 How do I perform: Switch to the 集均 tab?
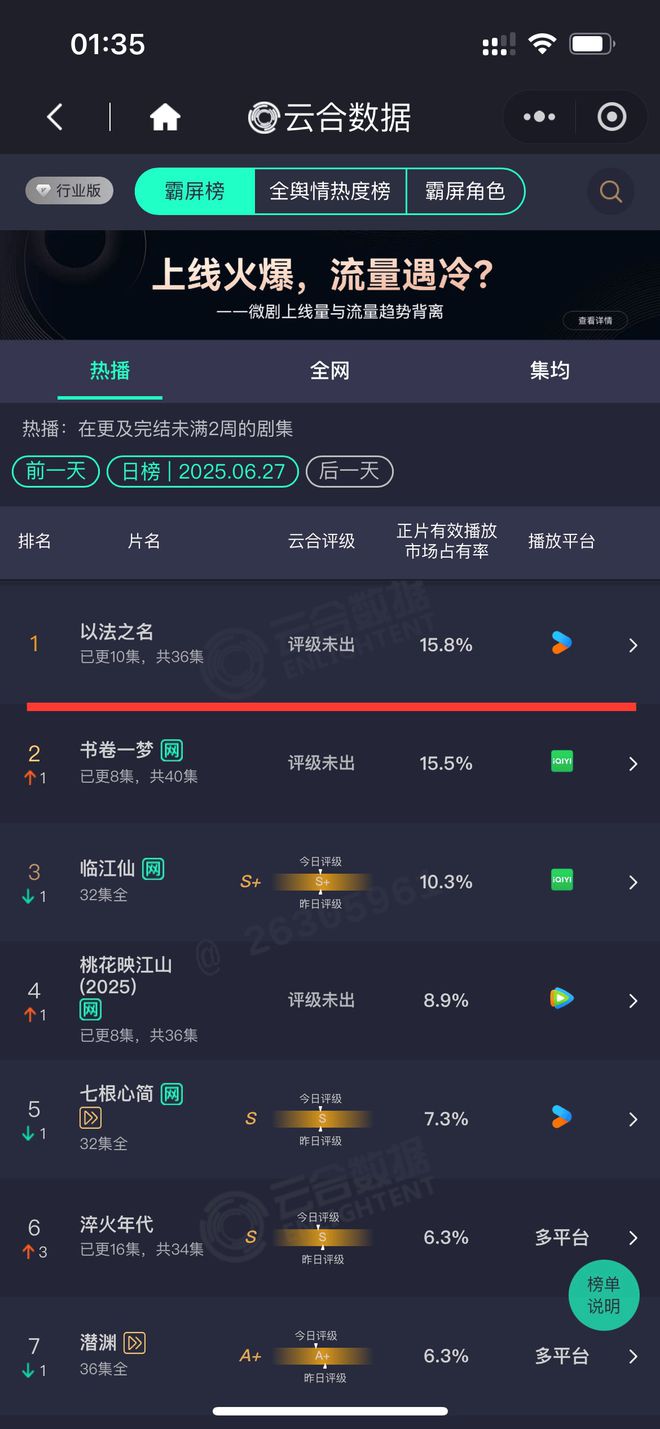pyautogui.click(x=549, y=370)
